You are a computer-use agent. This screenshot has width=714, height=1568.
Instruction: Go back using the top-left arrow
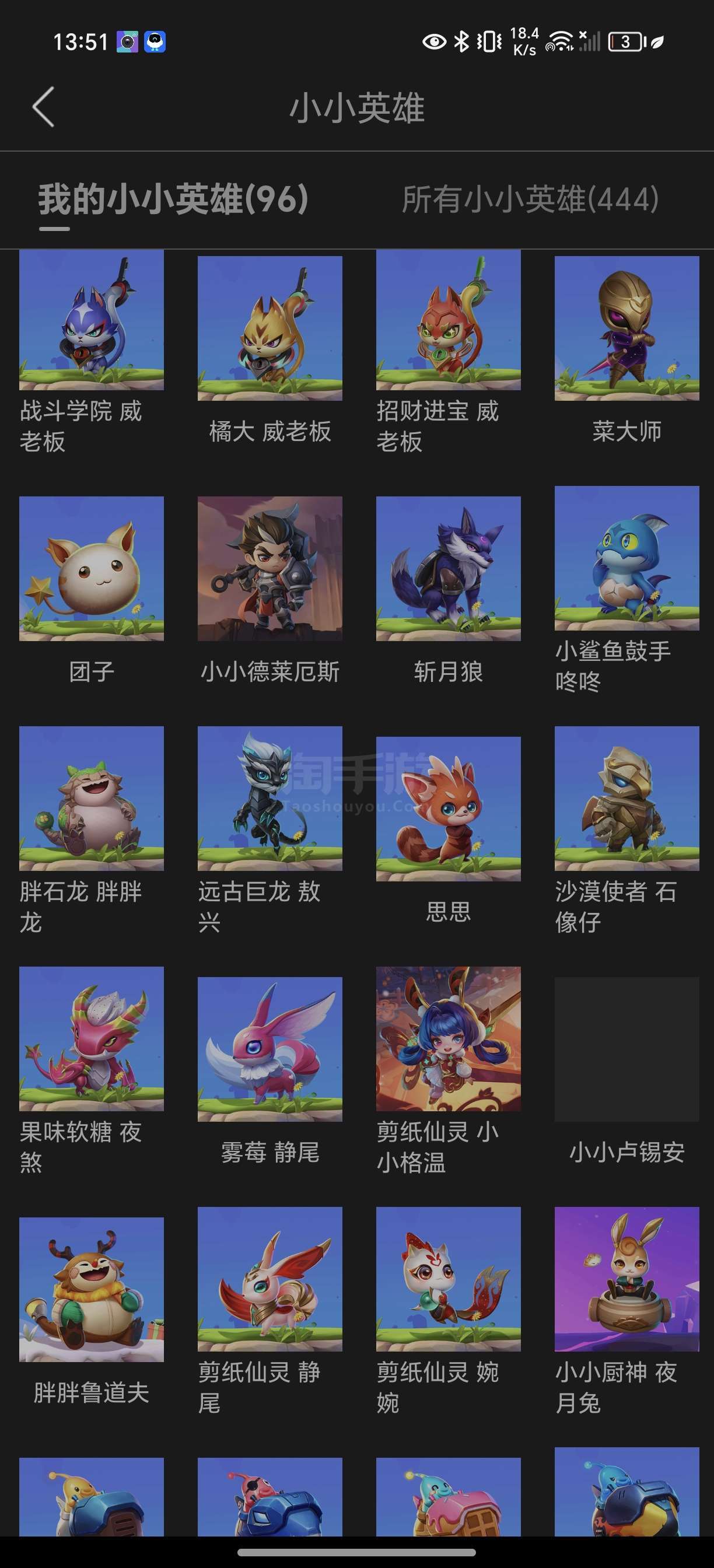[x=43, y=107]
